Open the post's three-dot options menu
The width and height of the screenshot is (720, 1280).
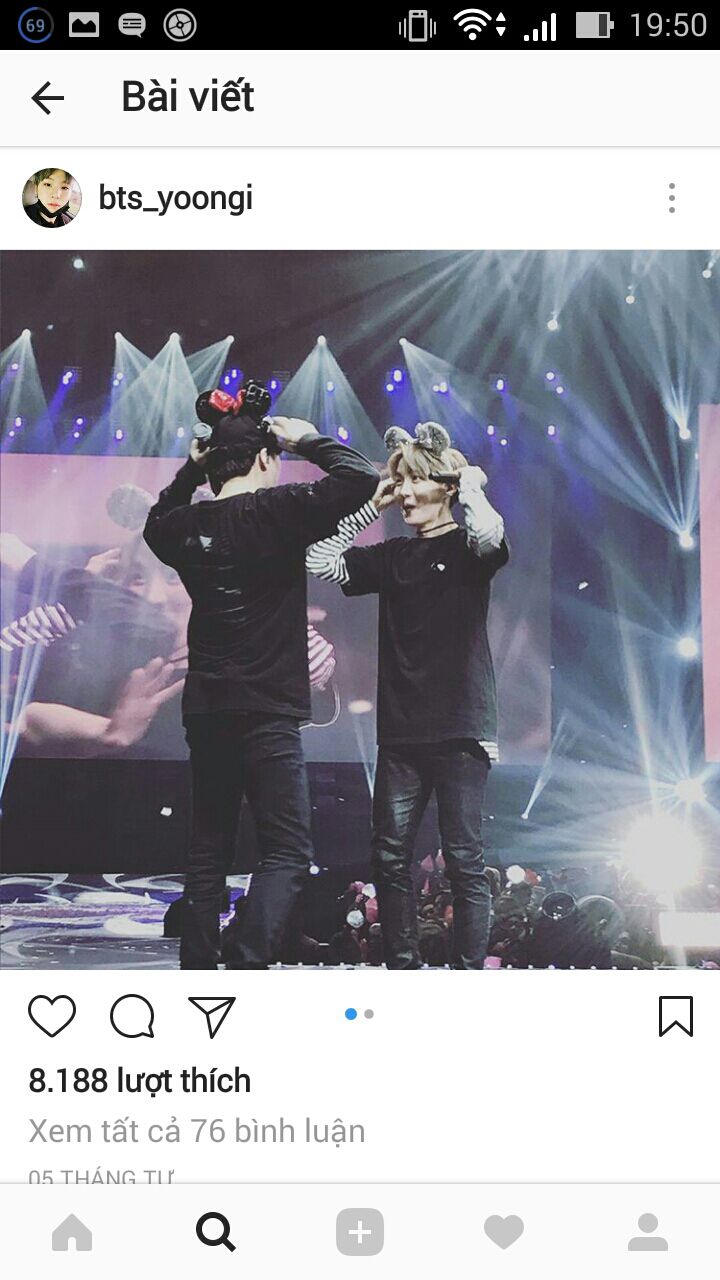coord(672,198)
